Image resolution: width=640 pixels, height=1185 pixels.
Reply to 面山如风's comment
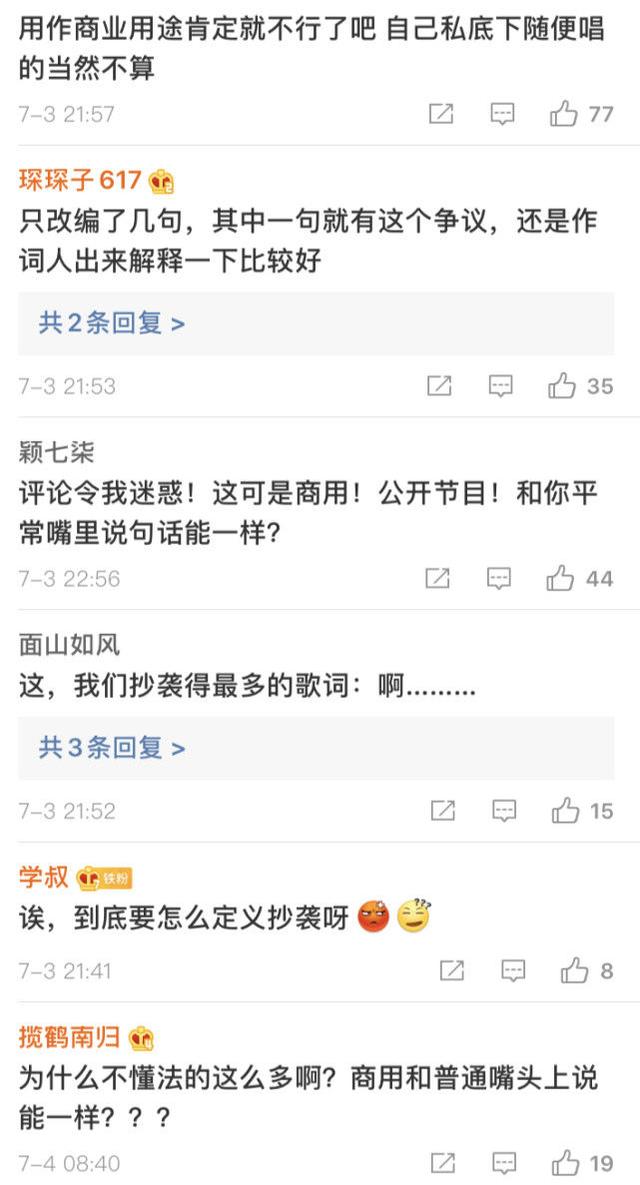[504, 810]
